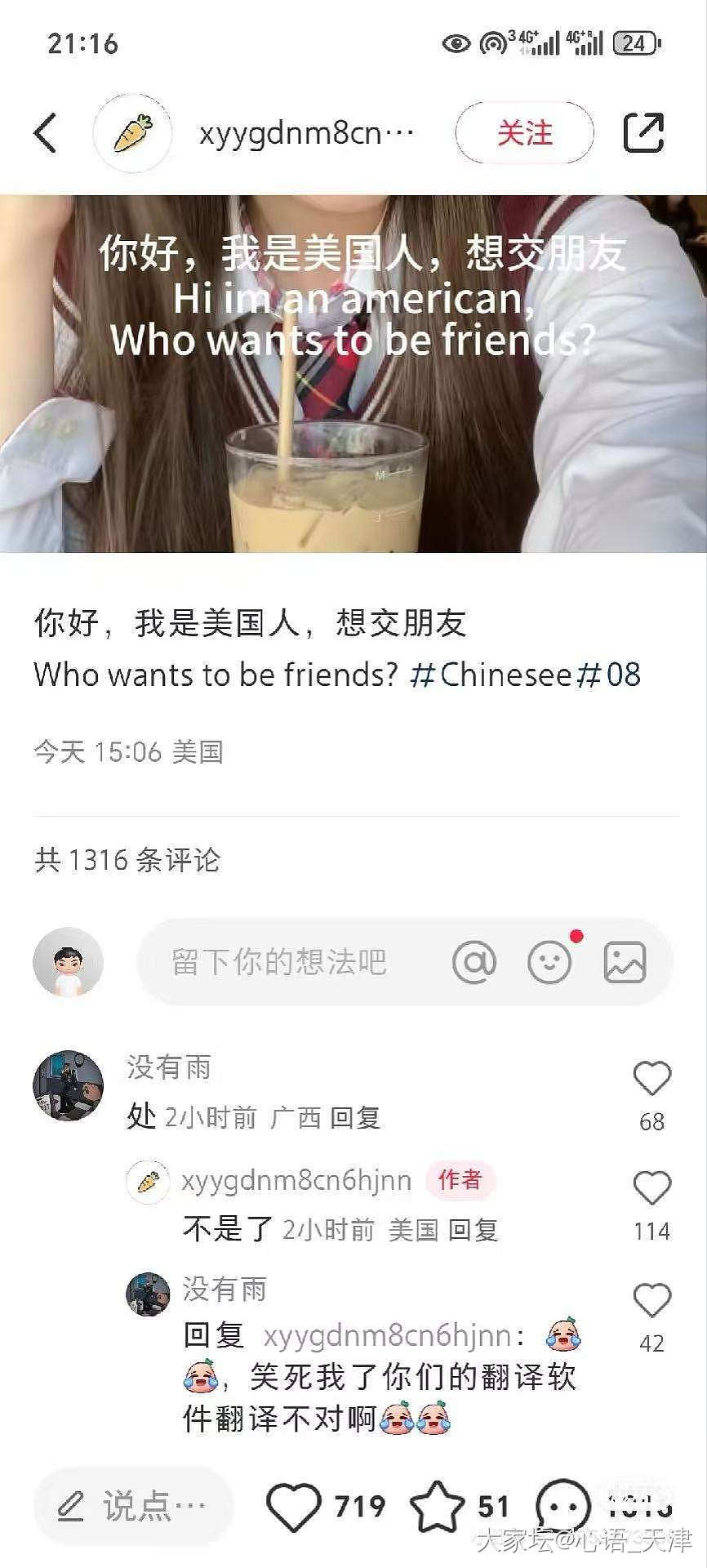Open the bottom 说点… comment box
This screenshot has height=1568, width=707.
pos(133,1506)
